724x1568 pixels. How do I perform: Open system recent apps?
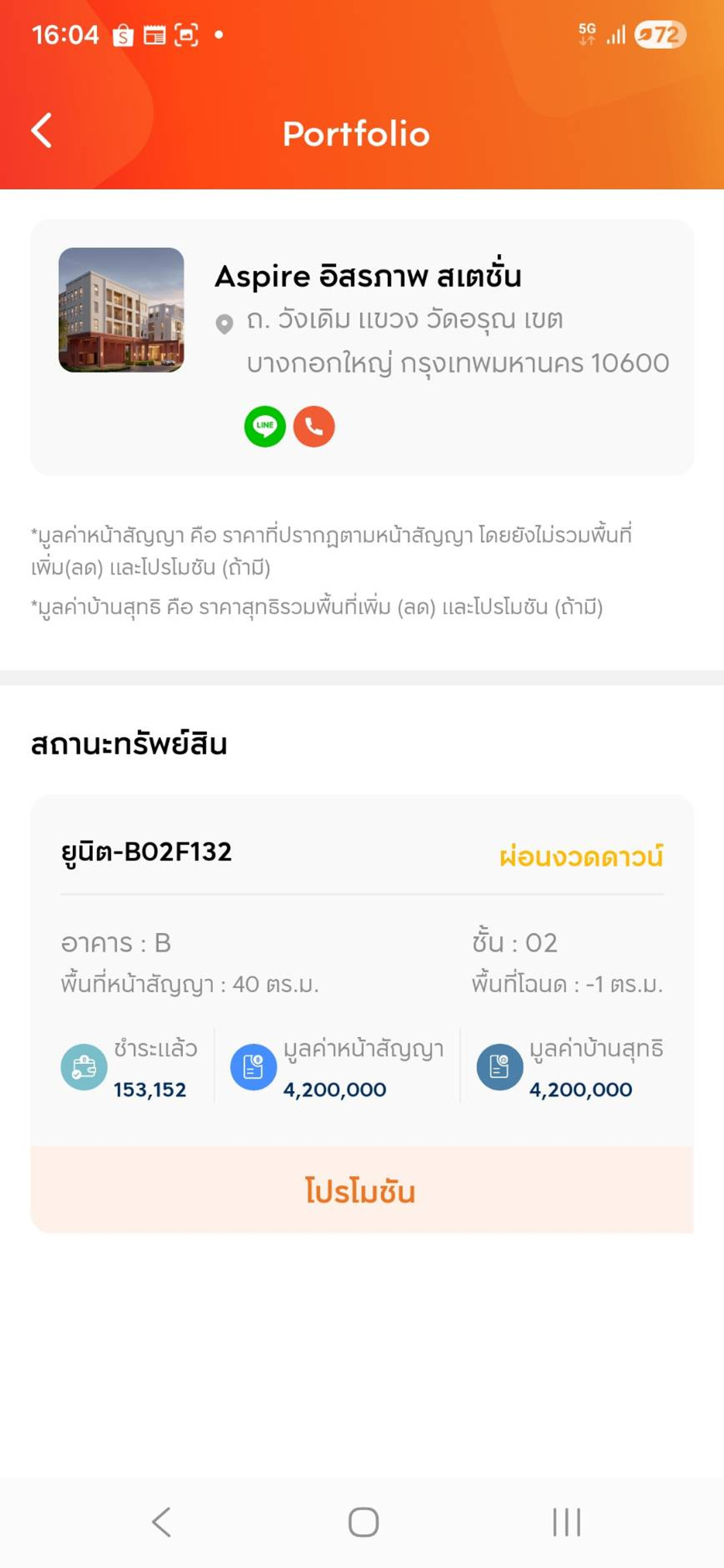tap(567, 1522)
